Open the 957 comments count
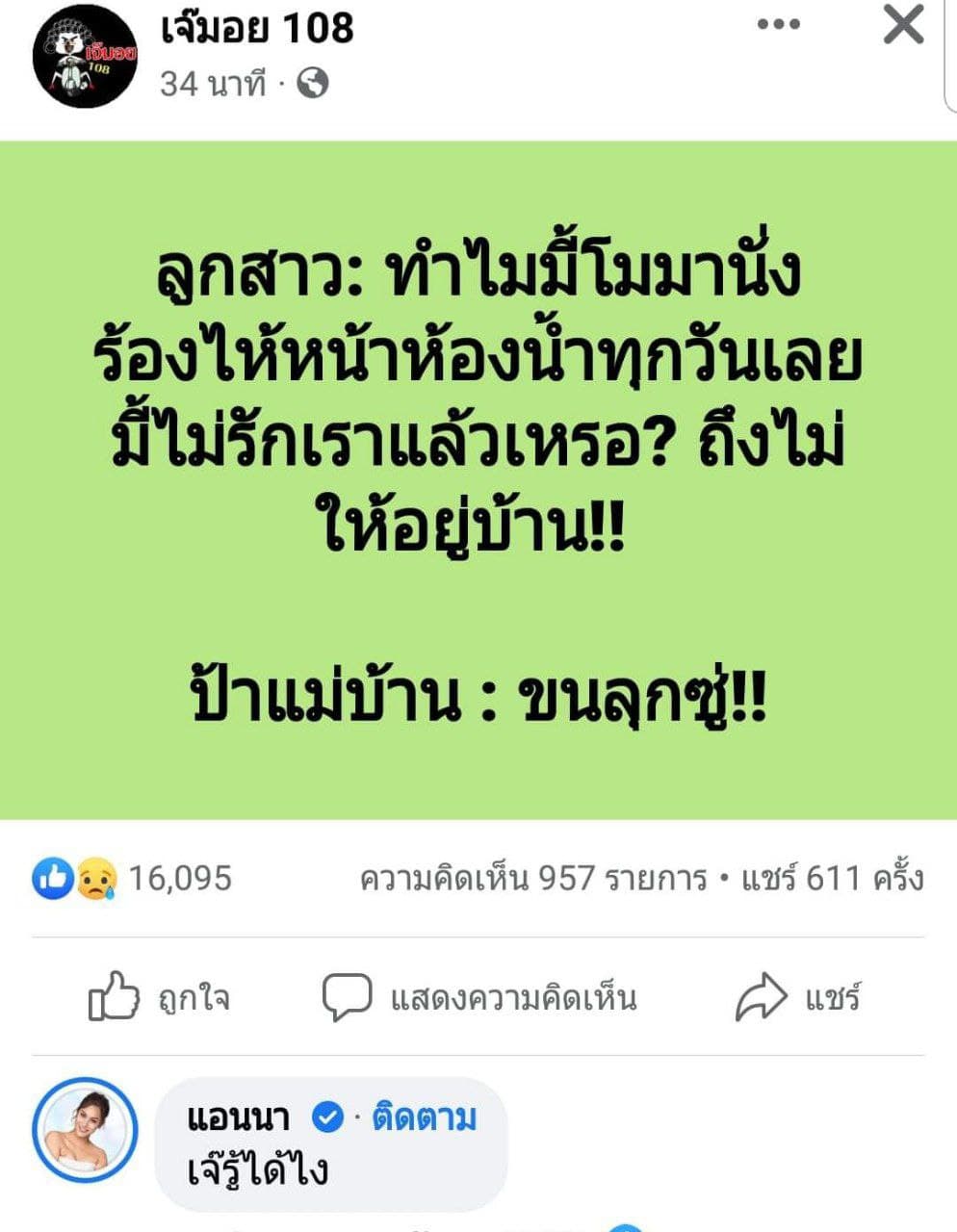Screen dimensions: 957x1232 click(532, 878)
